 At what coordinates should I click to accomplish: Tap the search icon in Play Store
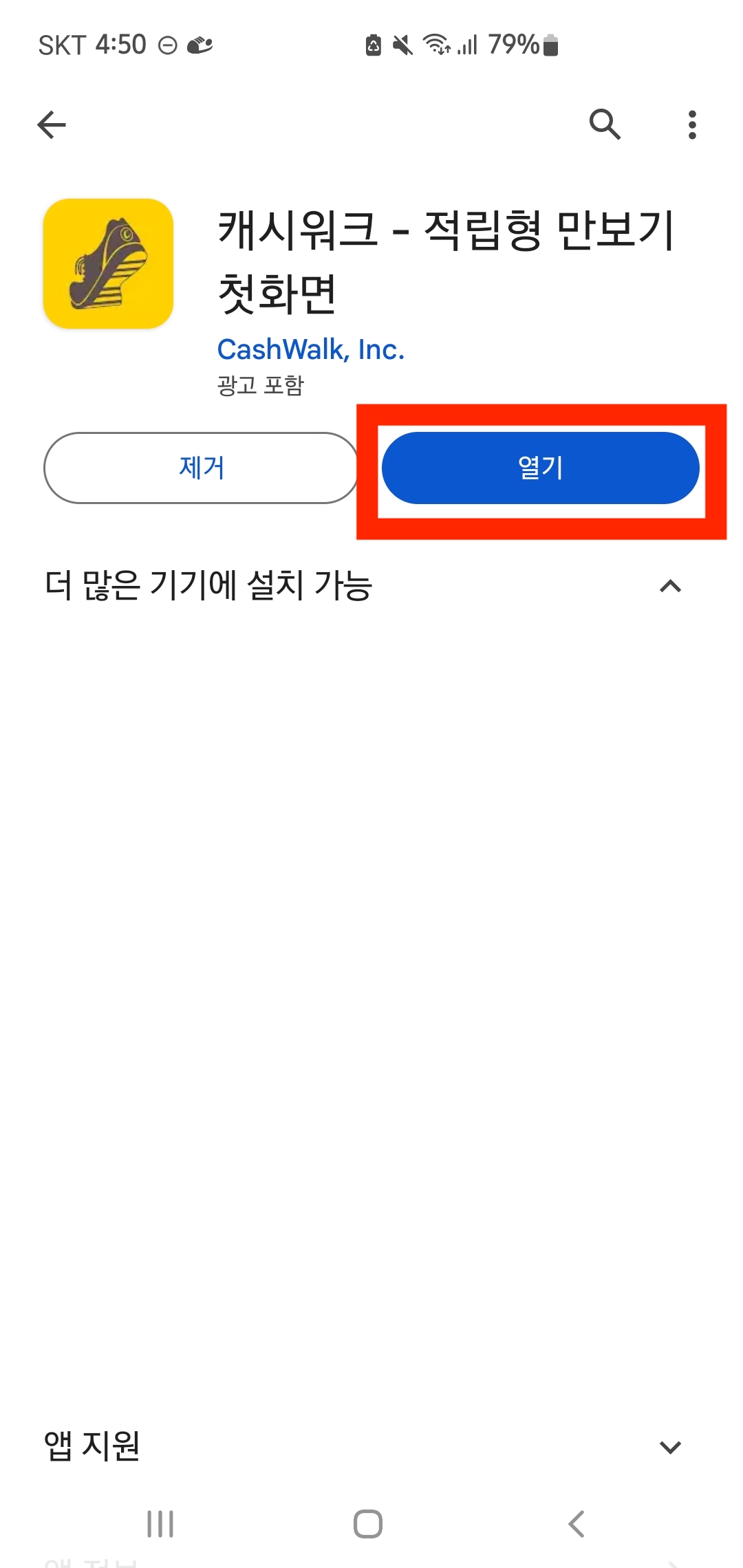[x=605, y=124]
